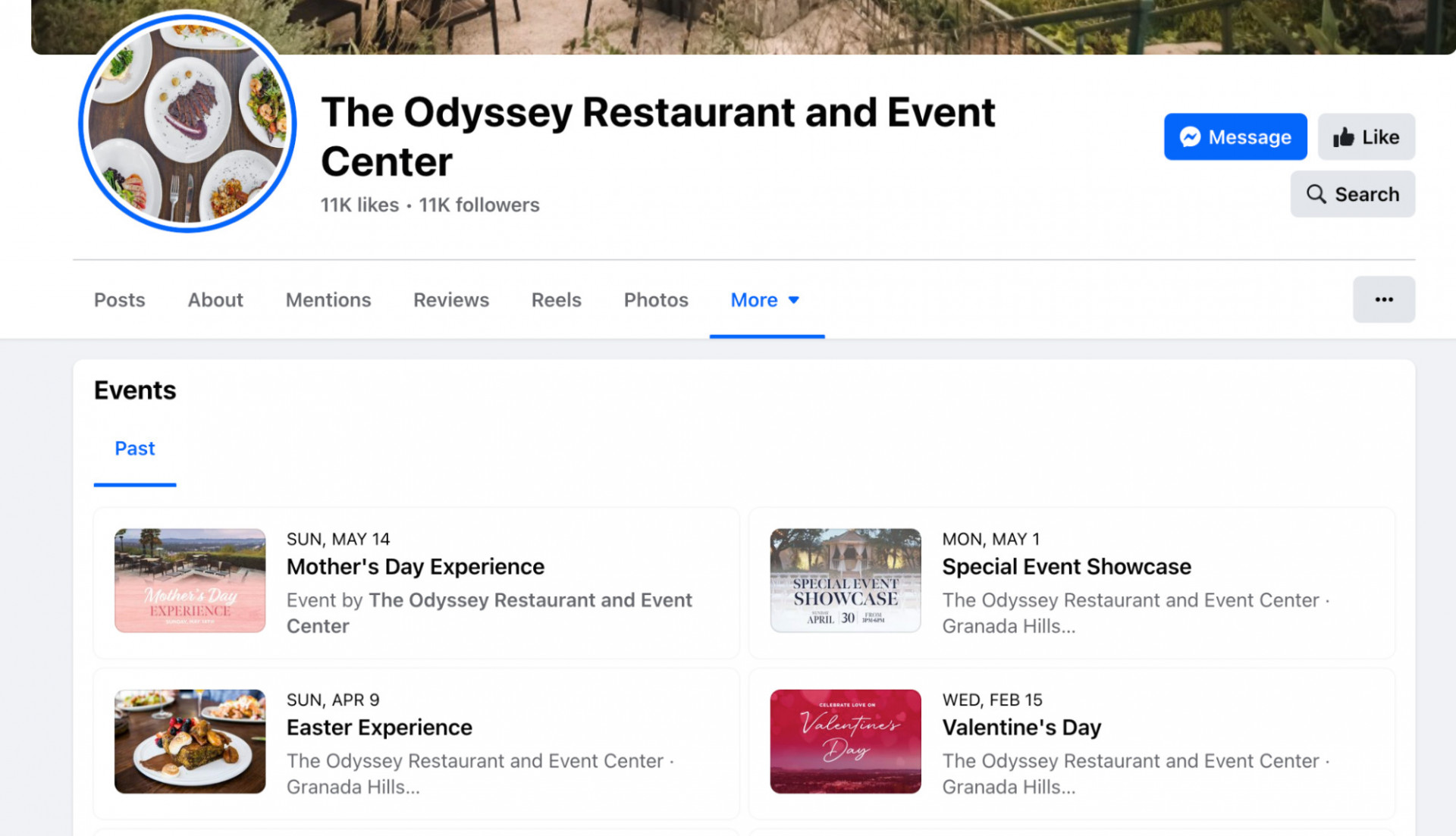
Task: Select the Past events tab
Action: tap(135, 449)
